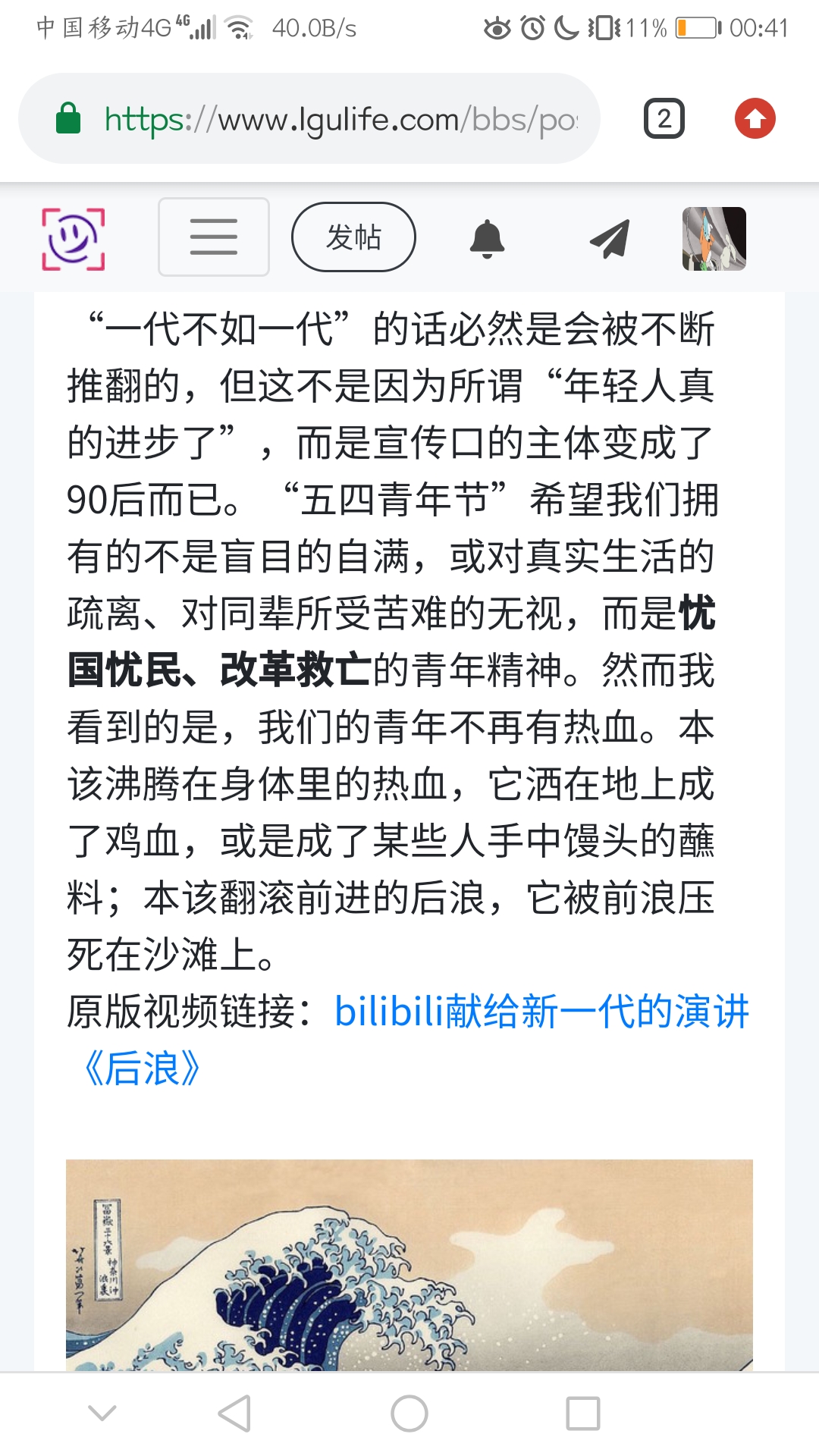Open messages via the paper plane icon
This screenshot has height=1456, width=819.
[610, 239]
